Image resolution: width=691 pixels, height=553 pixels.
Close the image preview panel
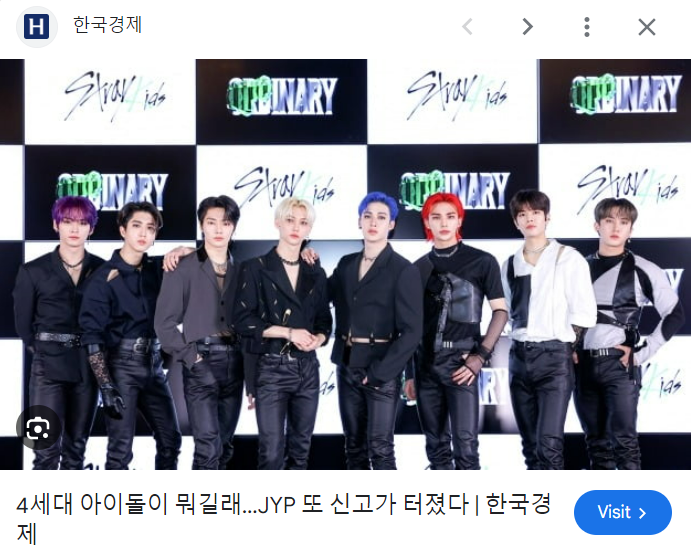point(647,27)
